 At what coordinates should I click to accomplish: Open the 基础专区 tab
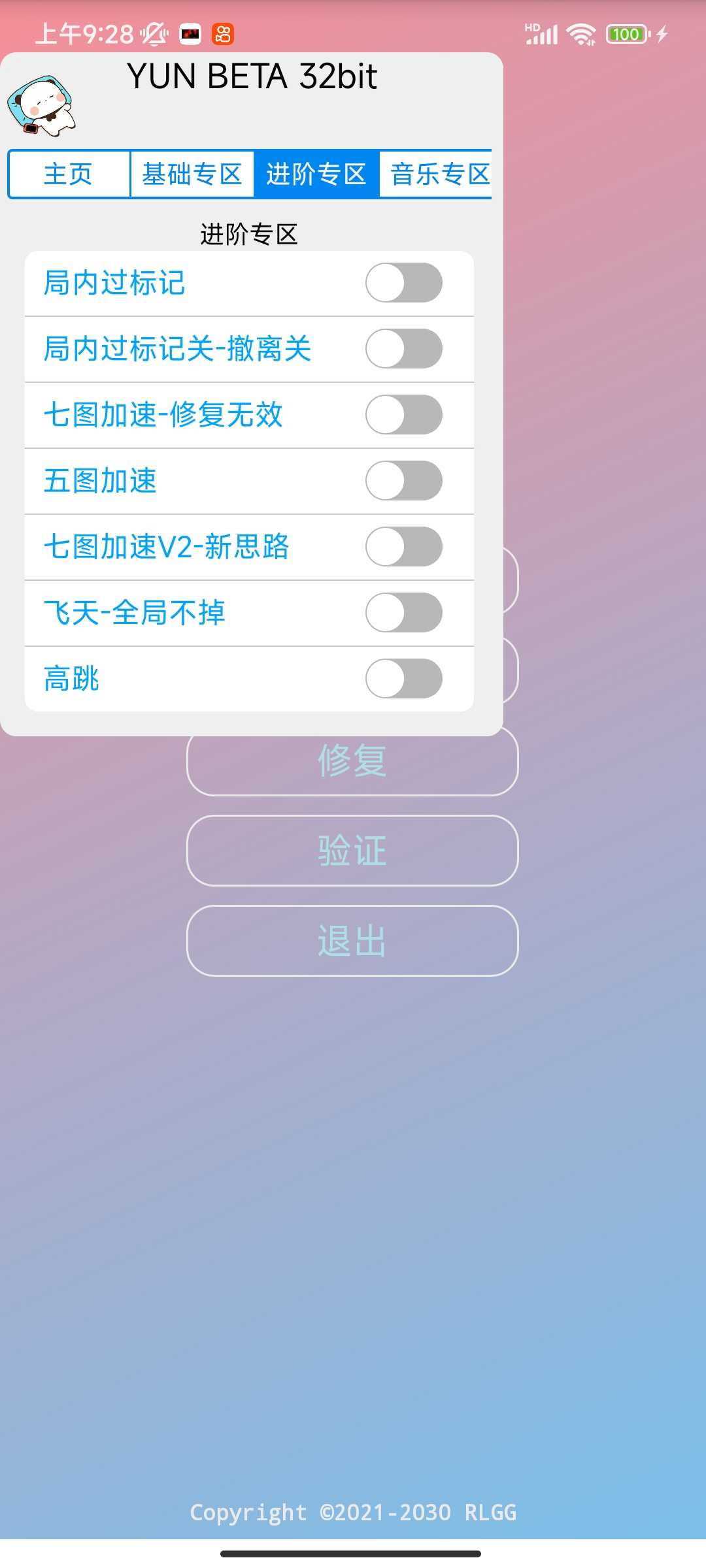click(x=192, y=174)
